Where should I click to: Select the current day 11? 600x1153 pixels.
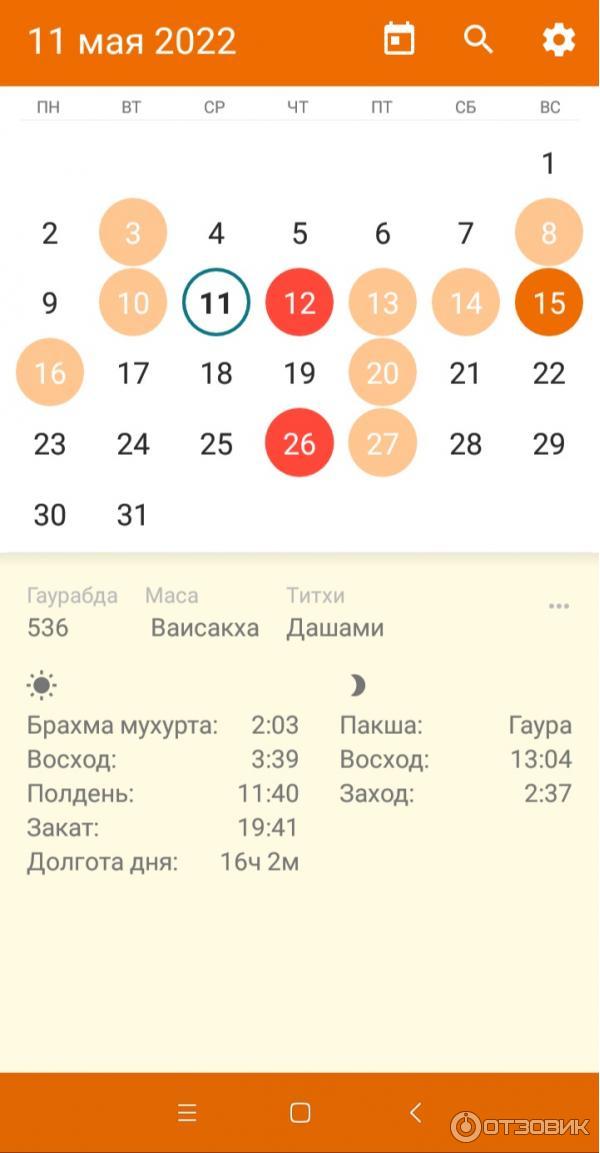tap(216, 303)
